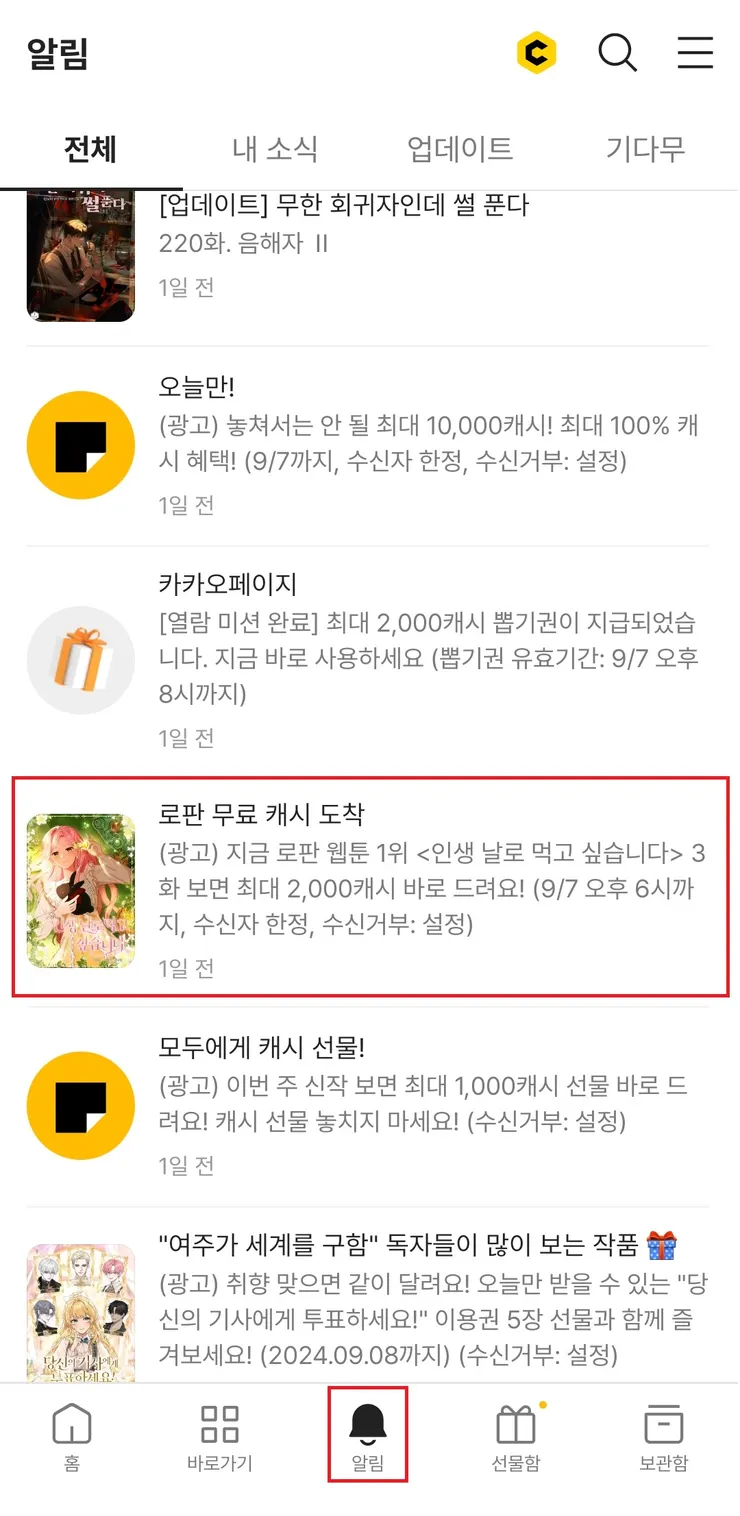Open the 모두에게 캐시 선물! notification

368,1104
